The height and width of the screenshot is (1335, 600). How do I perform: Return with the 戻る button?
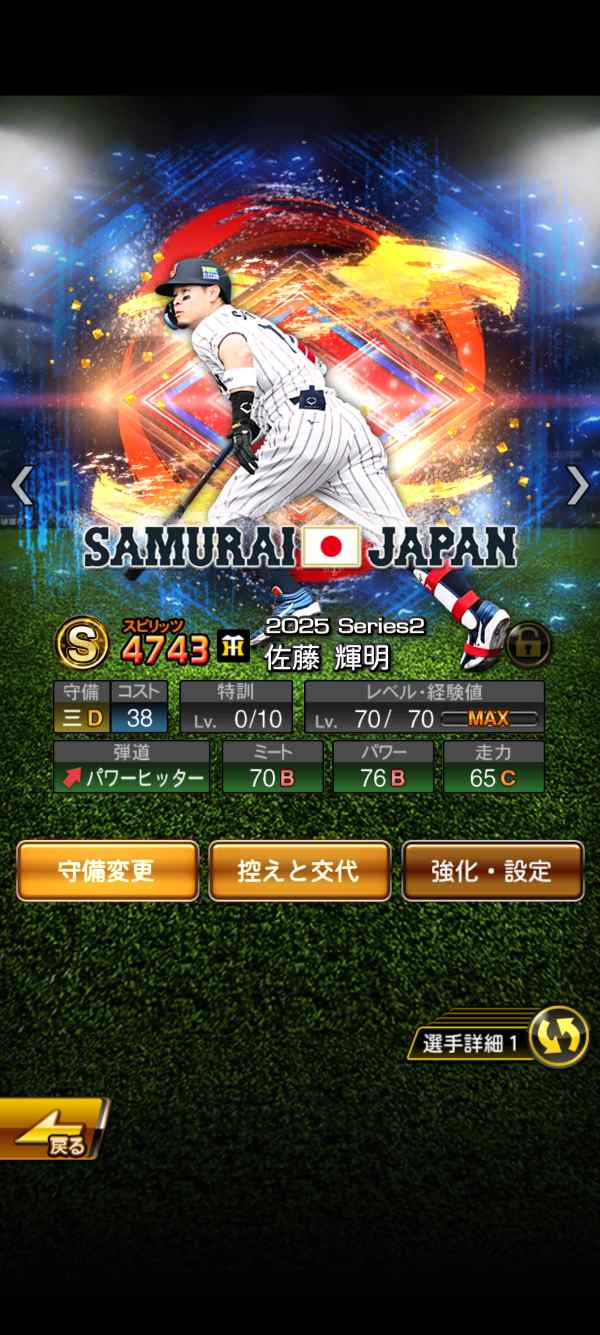point(52,1130)
